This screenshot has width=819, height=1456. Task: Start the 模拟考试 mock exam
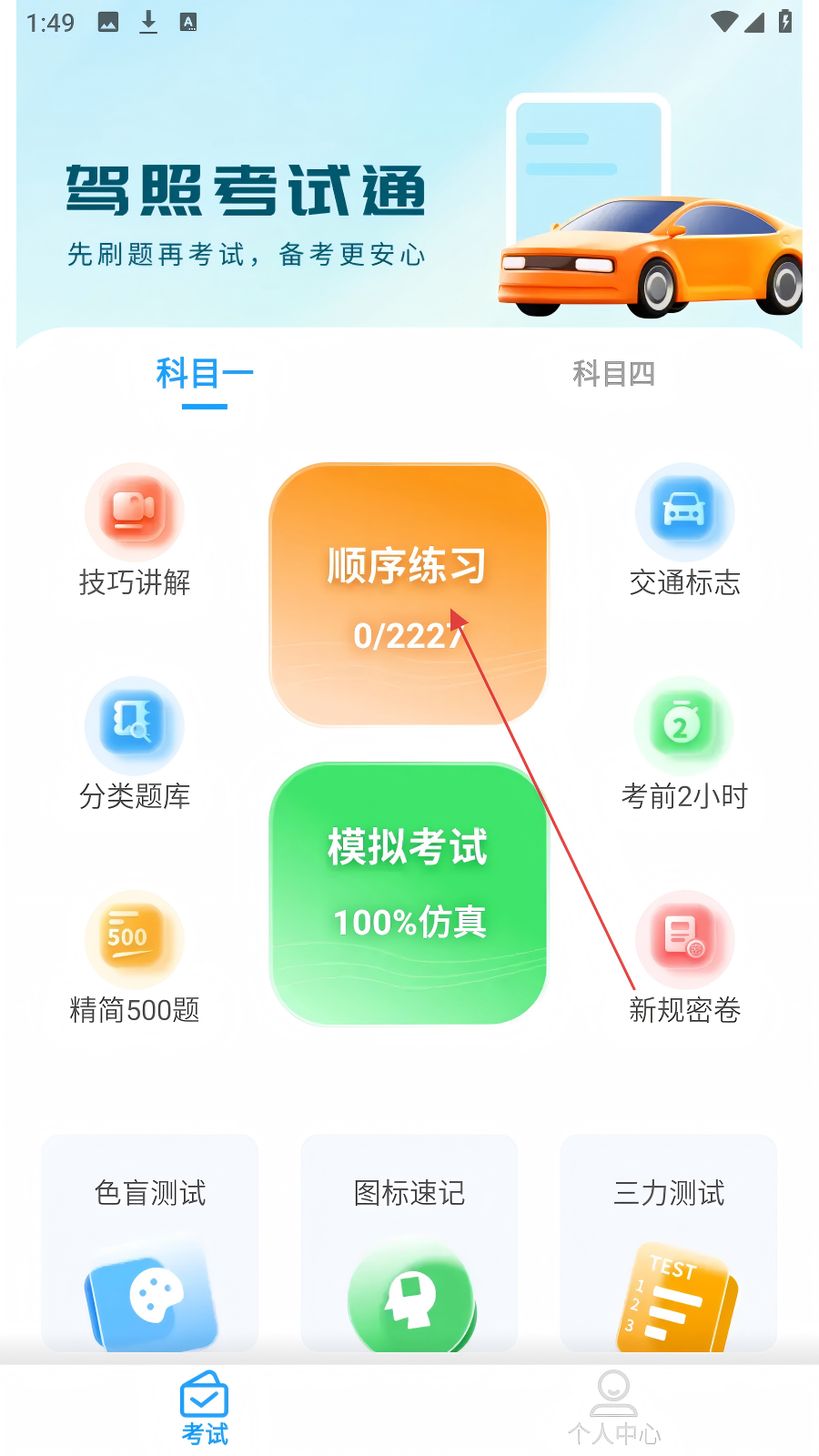[409, 894]
